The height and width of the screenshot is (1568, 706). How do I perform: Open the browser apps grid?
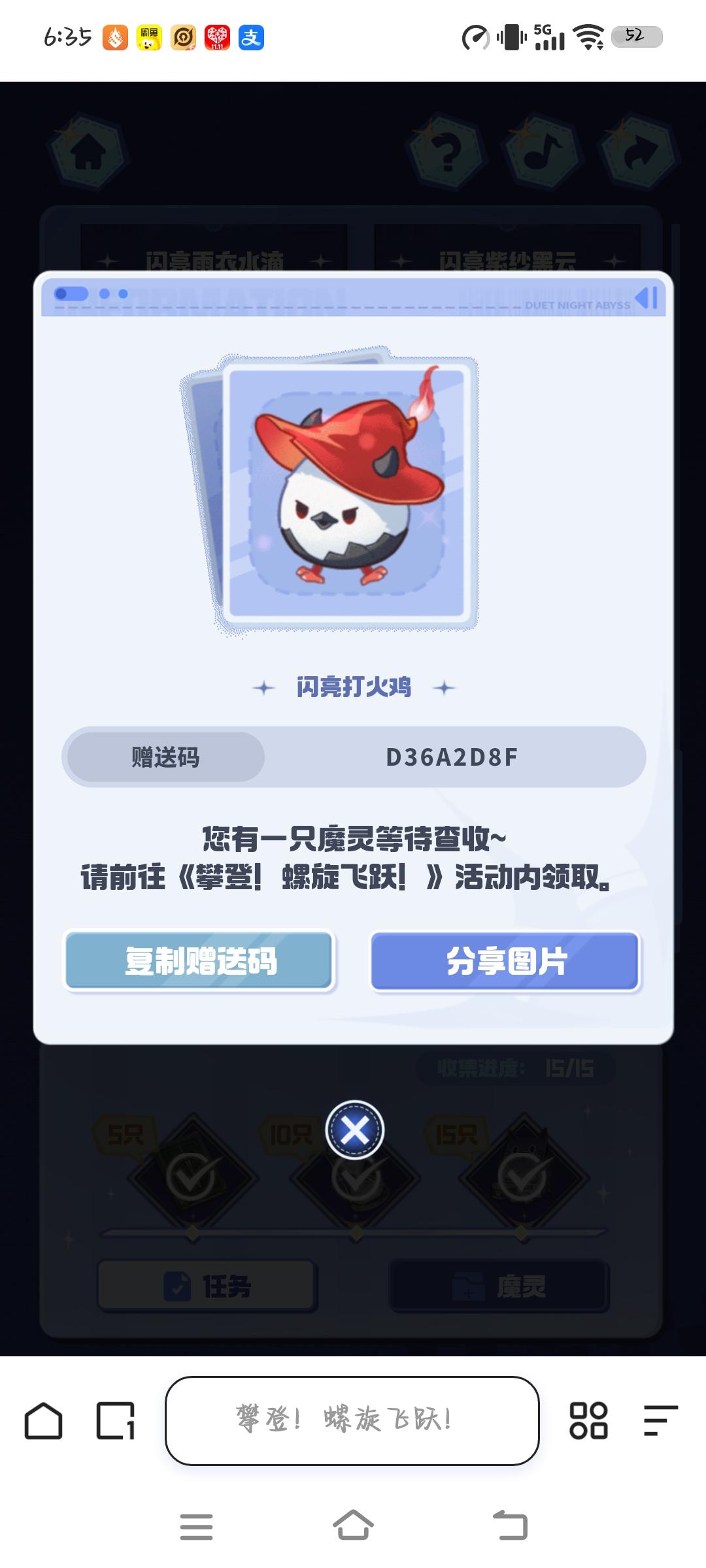tap(588, 1421)
